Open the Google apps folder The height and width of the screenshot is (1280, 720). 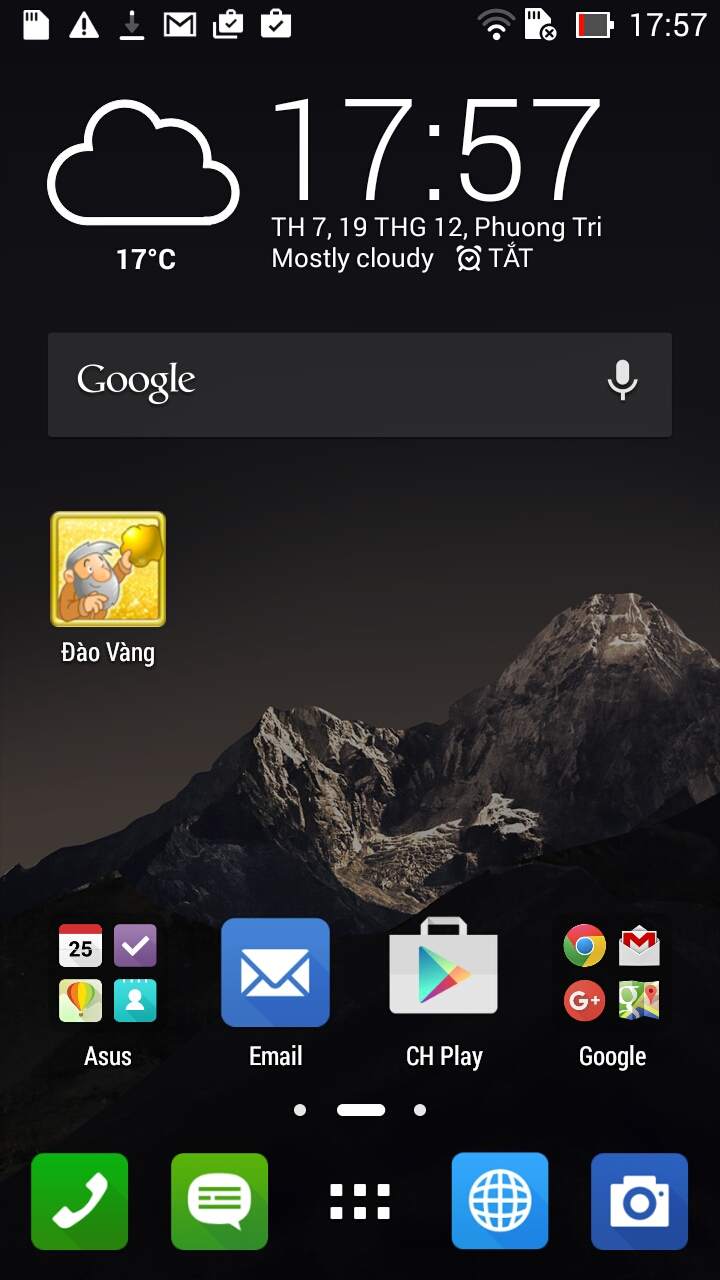point(612,974)
